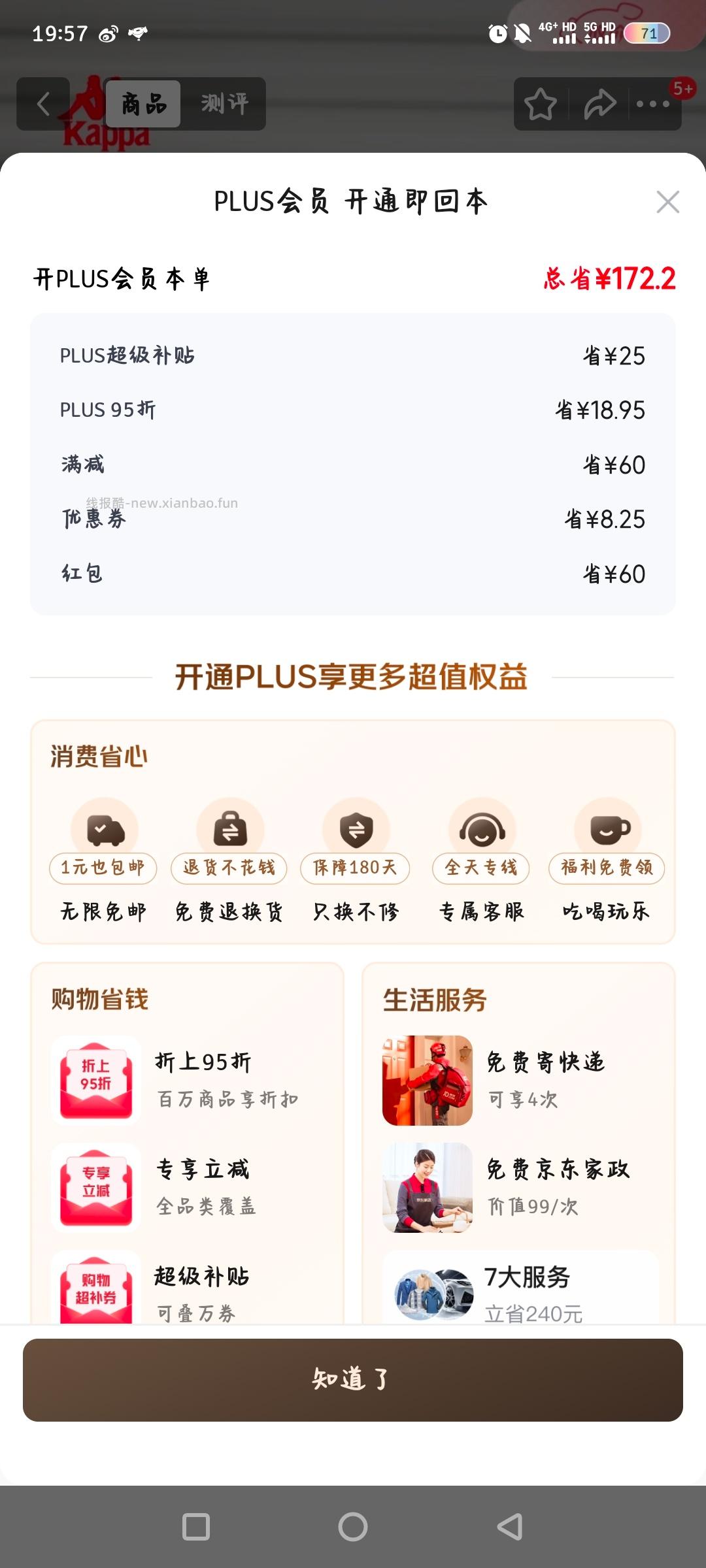Open the share arrow icon
The width and height of the screenshot is (706, 1568).
click(x=599, y=103)
